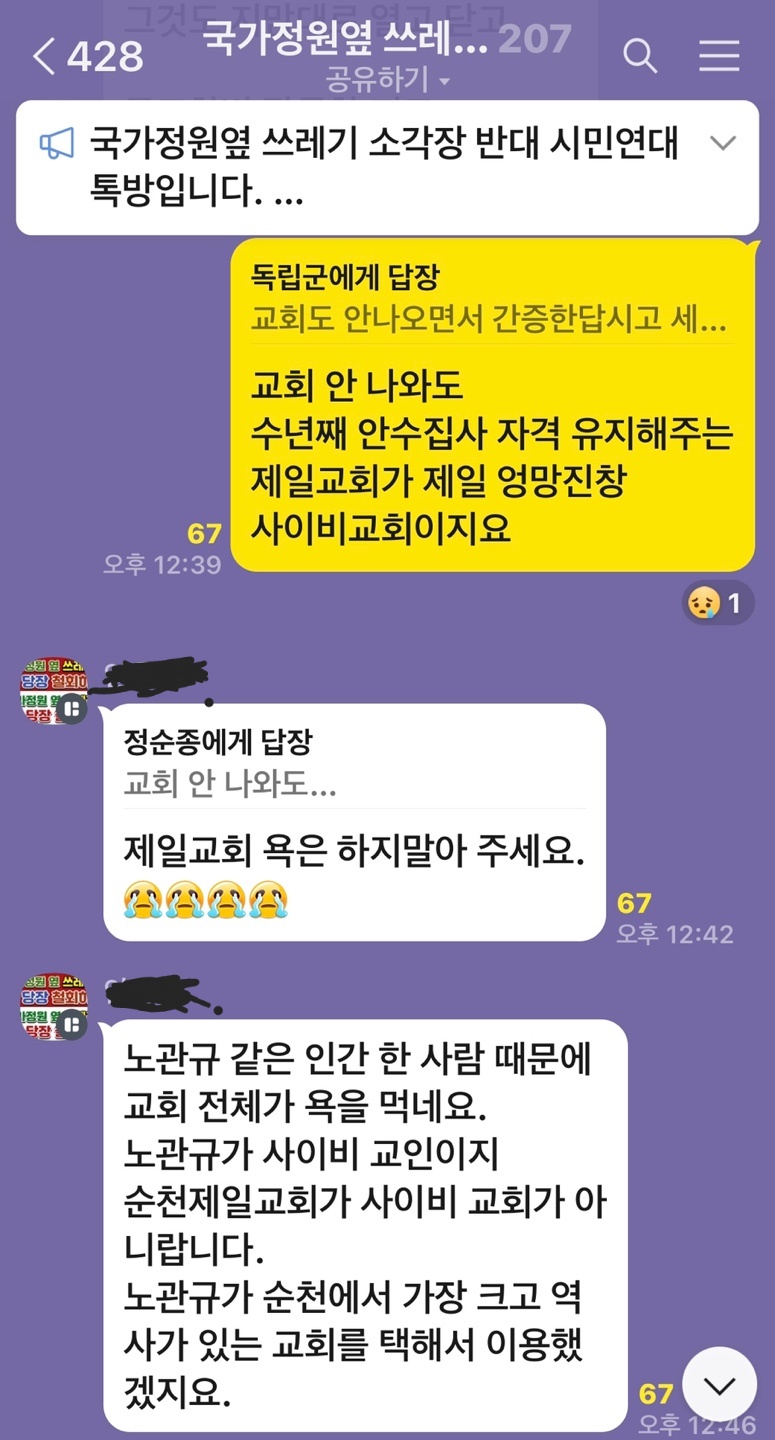Open the 공유하기 dropdown under the title
Image resolution: width=775 pixels, height=1440 pixels.
388,80
